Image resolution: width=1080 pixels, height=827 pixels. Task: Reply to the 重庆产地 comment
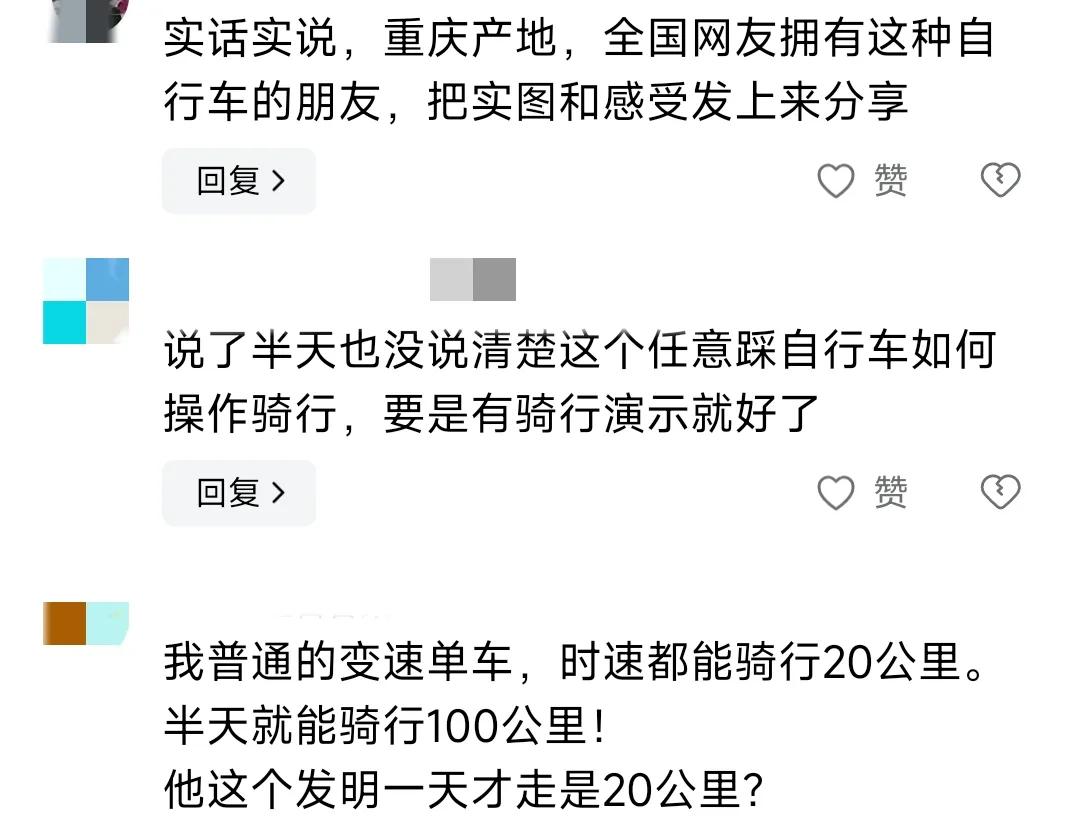239,181
